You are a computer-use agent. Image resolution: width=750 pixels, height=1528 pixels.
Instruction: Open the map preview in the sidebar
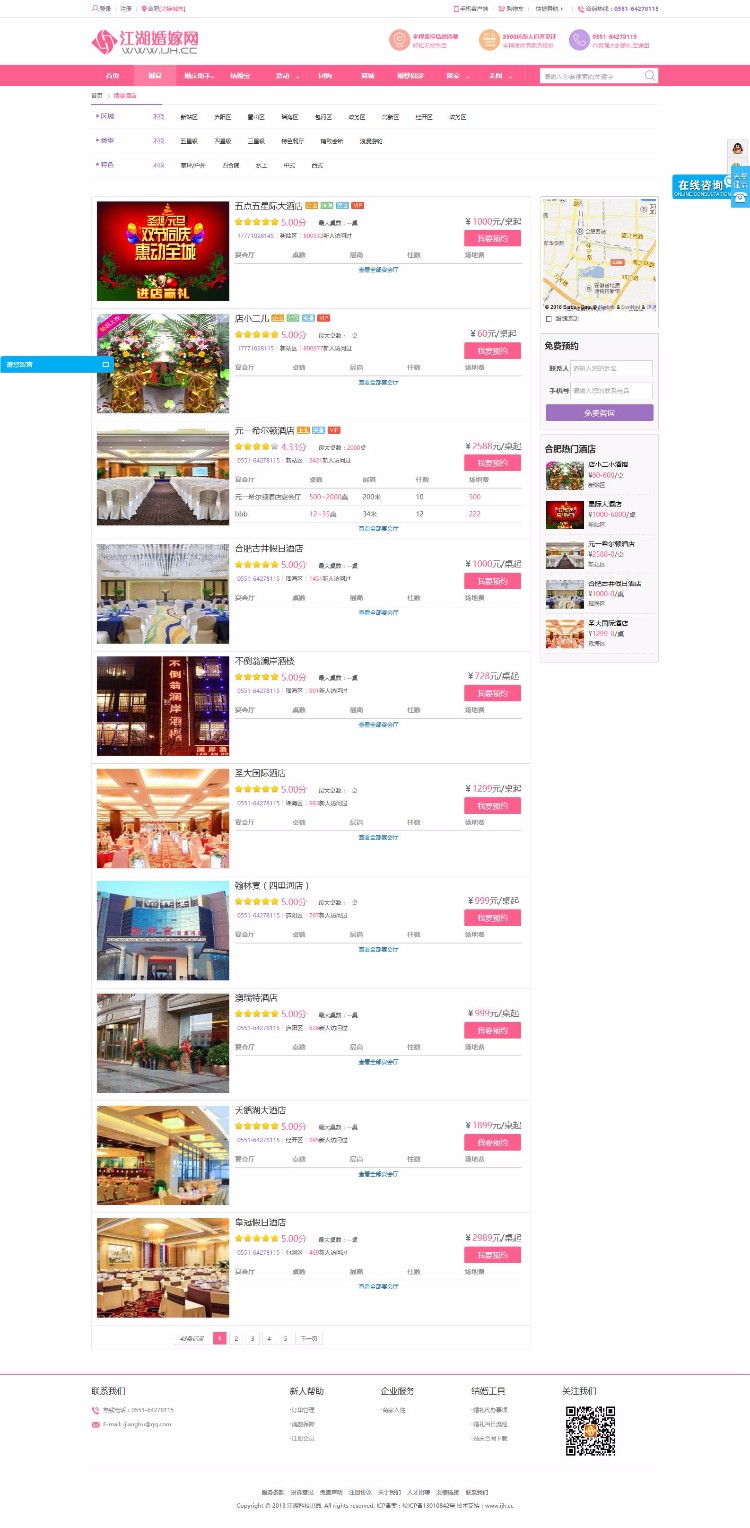coord(599,254)
